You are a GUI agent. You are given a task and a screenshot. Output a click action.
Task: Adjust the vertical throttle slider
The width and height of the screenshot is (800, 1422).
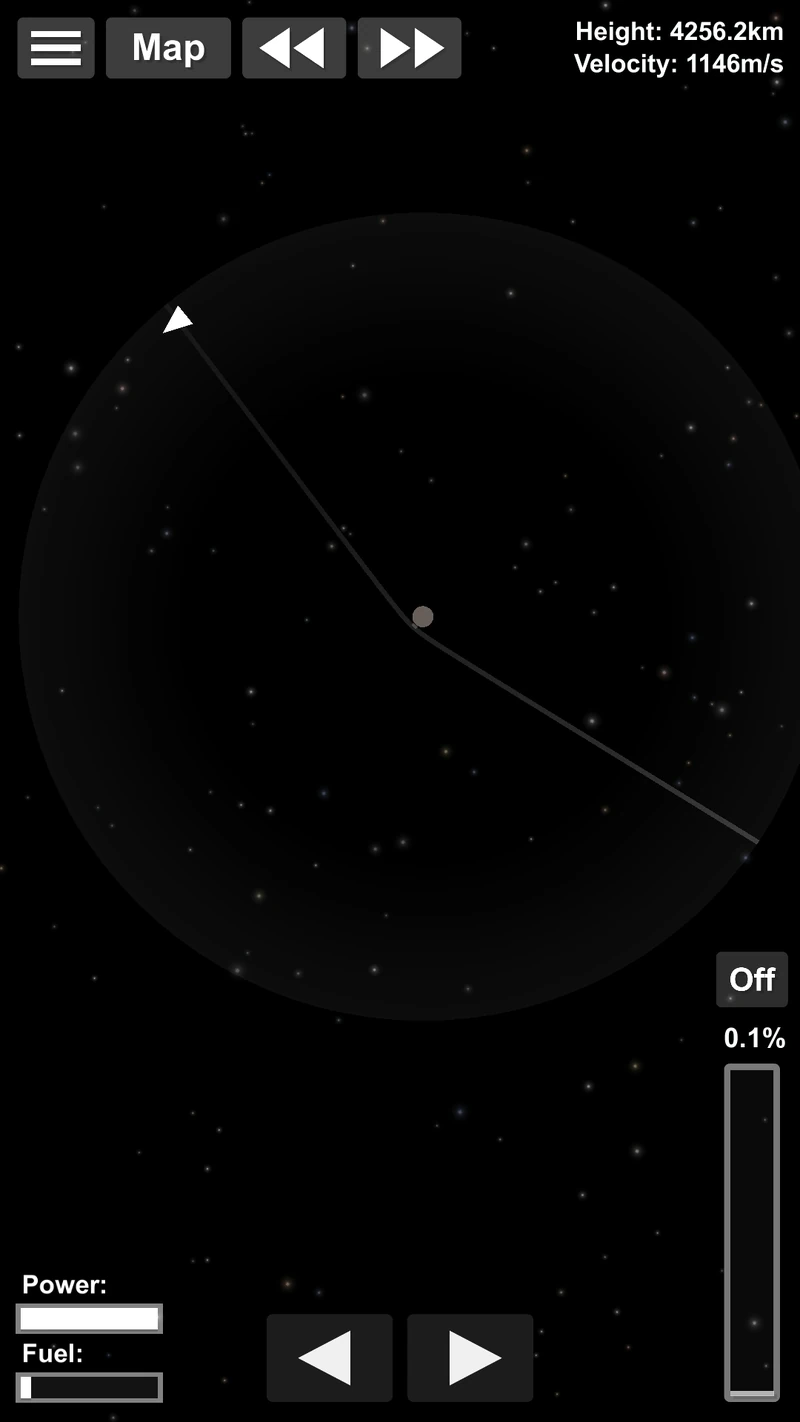[751, 1230]
